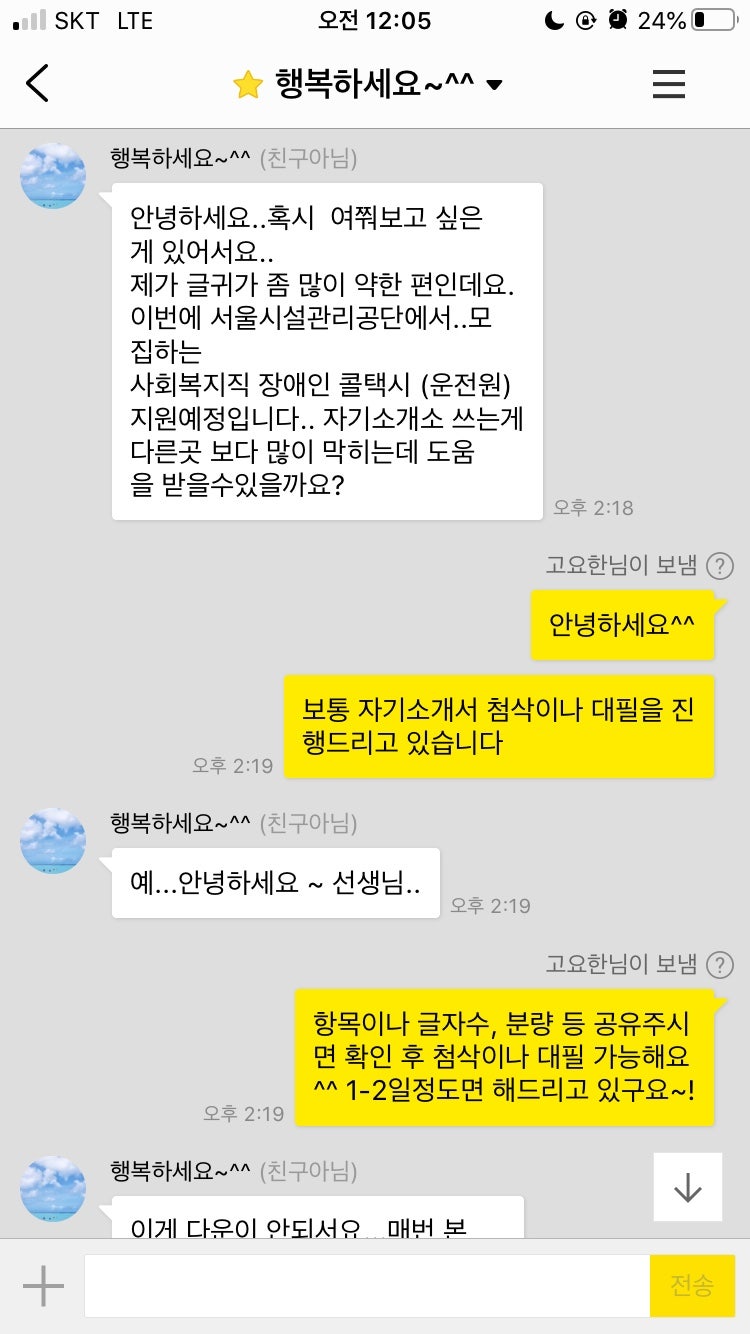
Task: Open the attachment plus menu
Action: [43, 1286]
